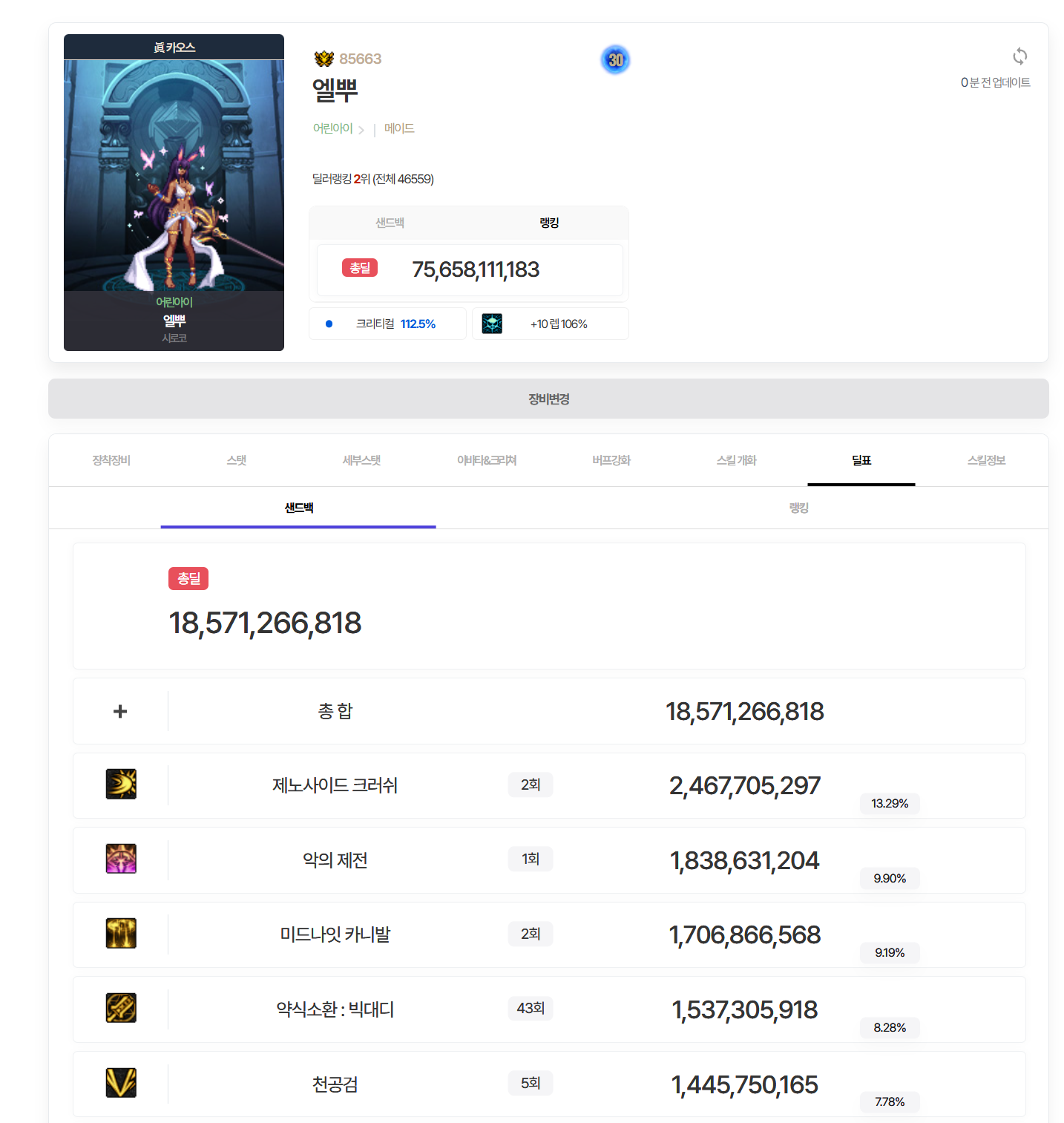Go to the 버프강화 tab
Screen dimensions: 1064x1123
click(x=611, y=460)
